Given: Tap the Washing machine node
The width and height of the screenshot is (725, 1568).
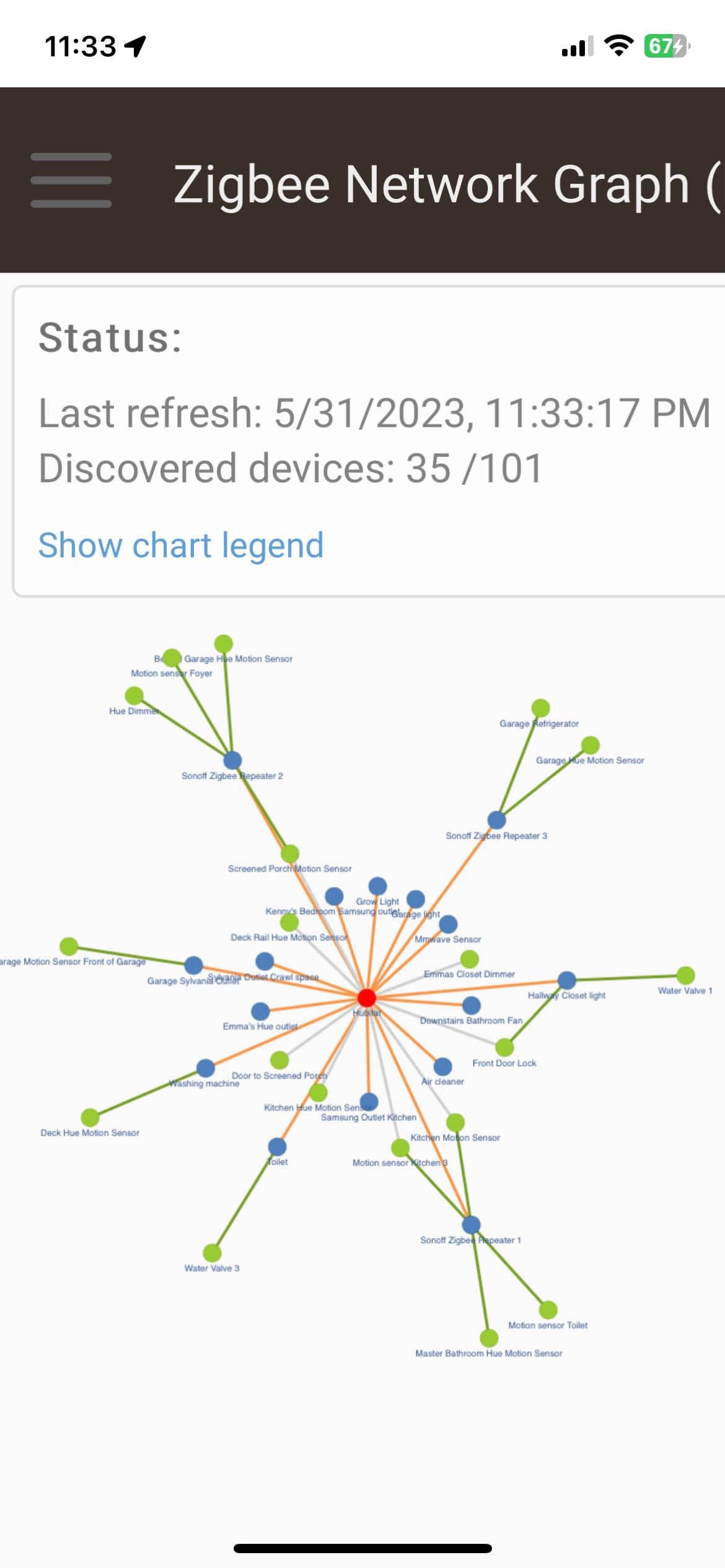Looking at the screenshot, I should (206, 1068).
